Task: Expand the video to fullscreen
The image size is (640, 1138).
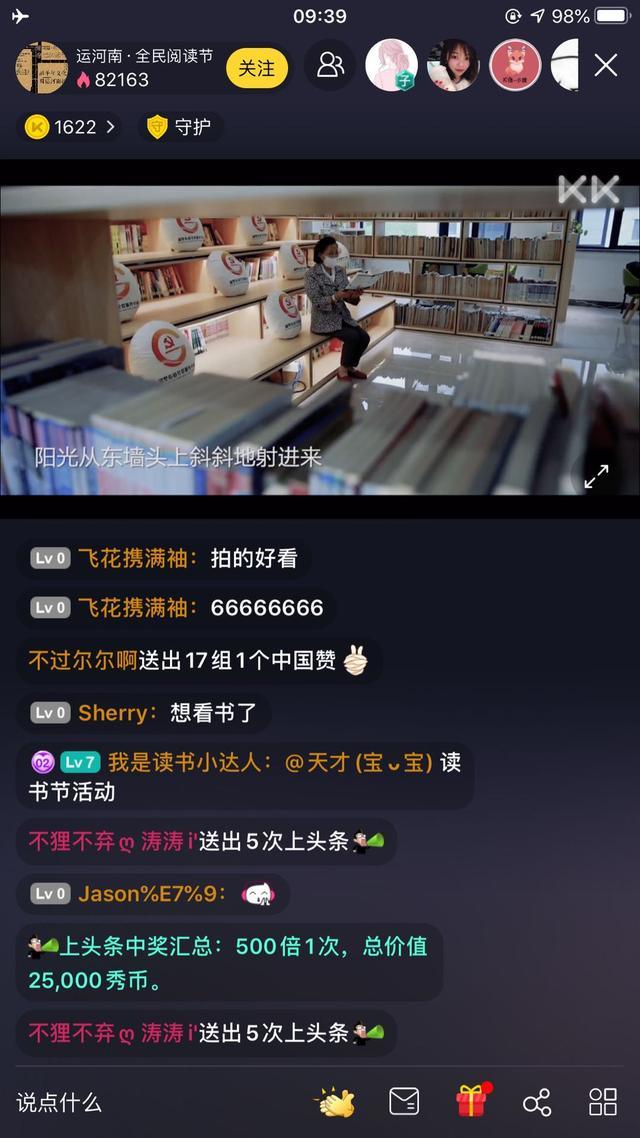Action: click(596, 477)
